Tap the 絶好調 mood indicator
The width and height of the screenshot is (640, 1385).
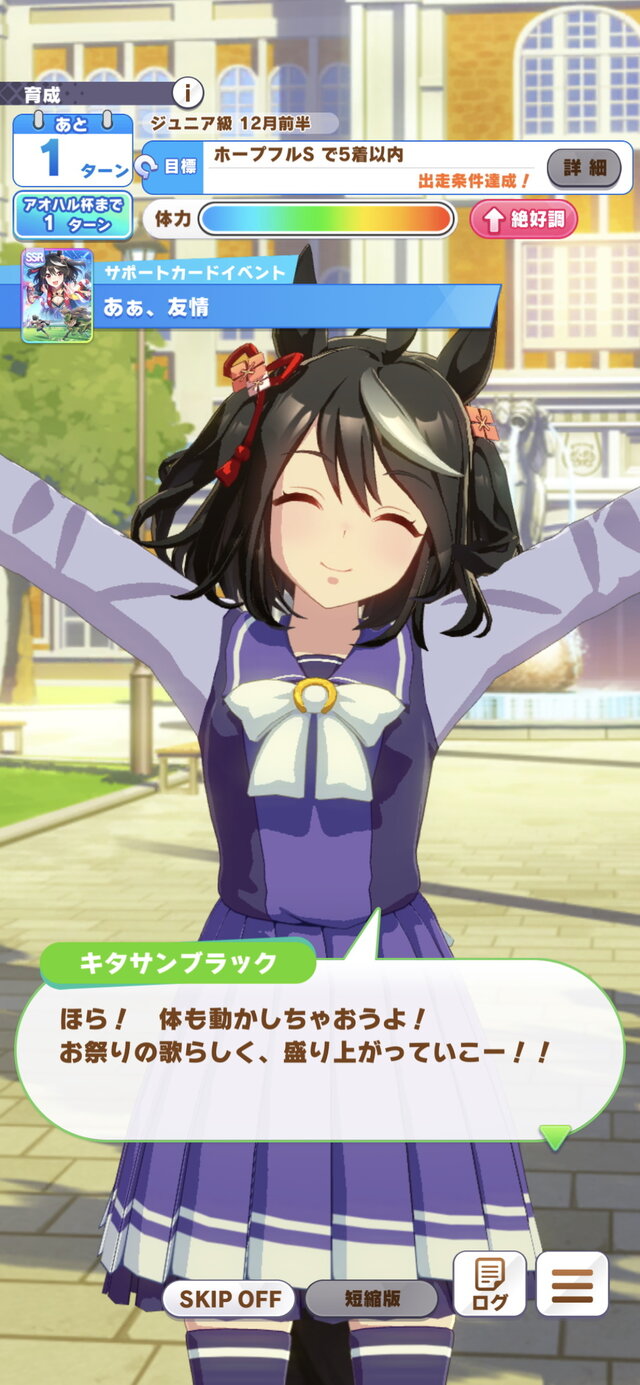[523, 219]
